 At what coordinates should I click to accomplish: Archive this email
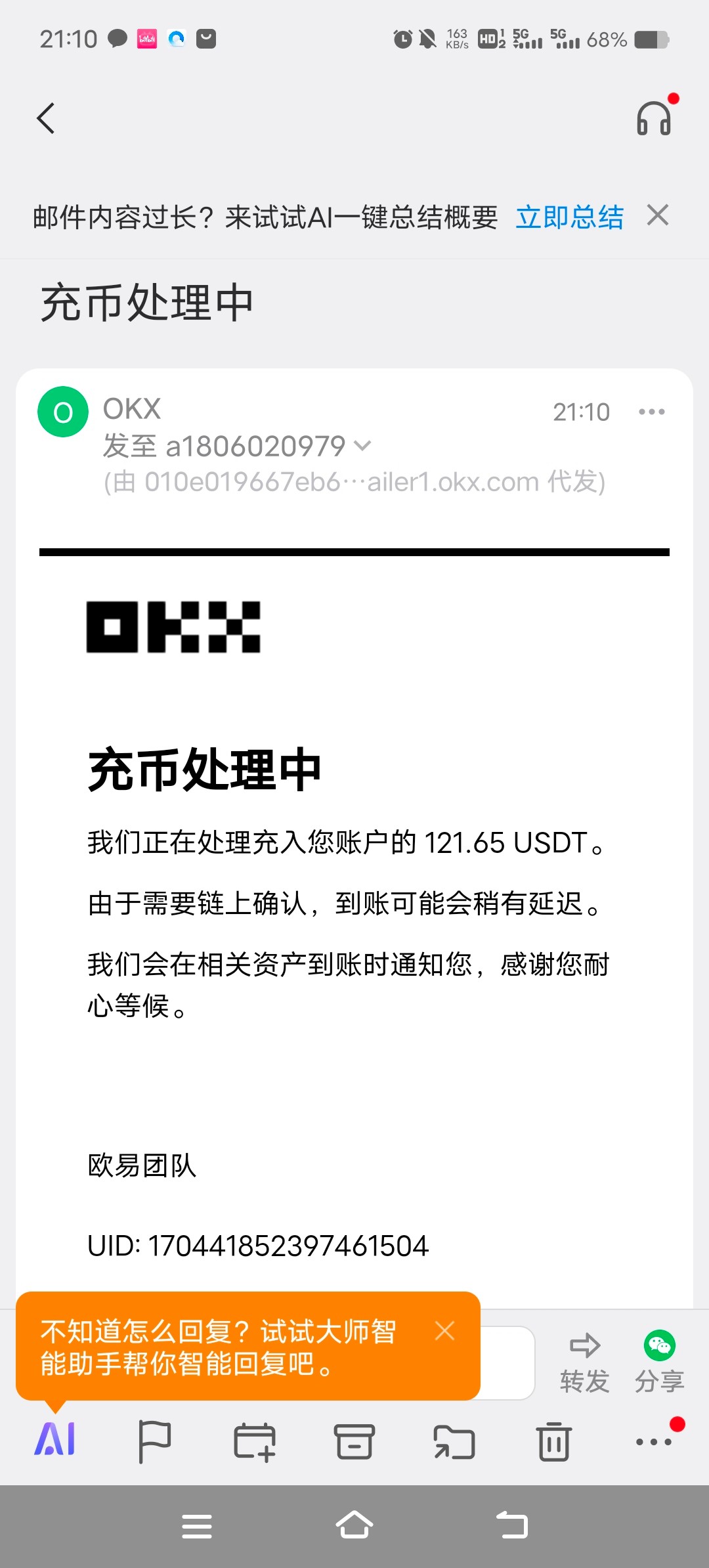354,1442
